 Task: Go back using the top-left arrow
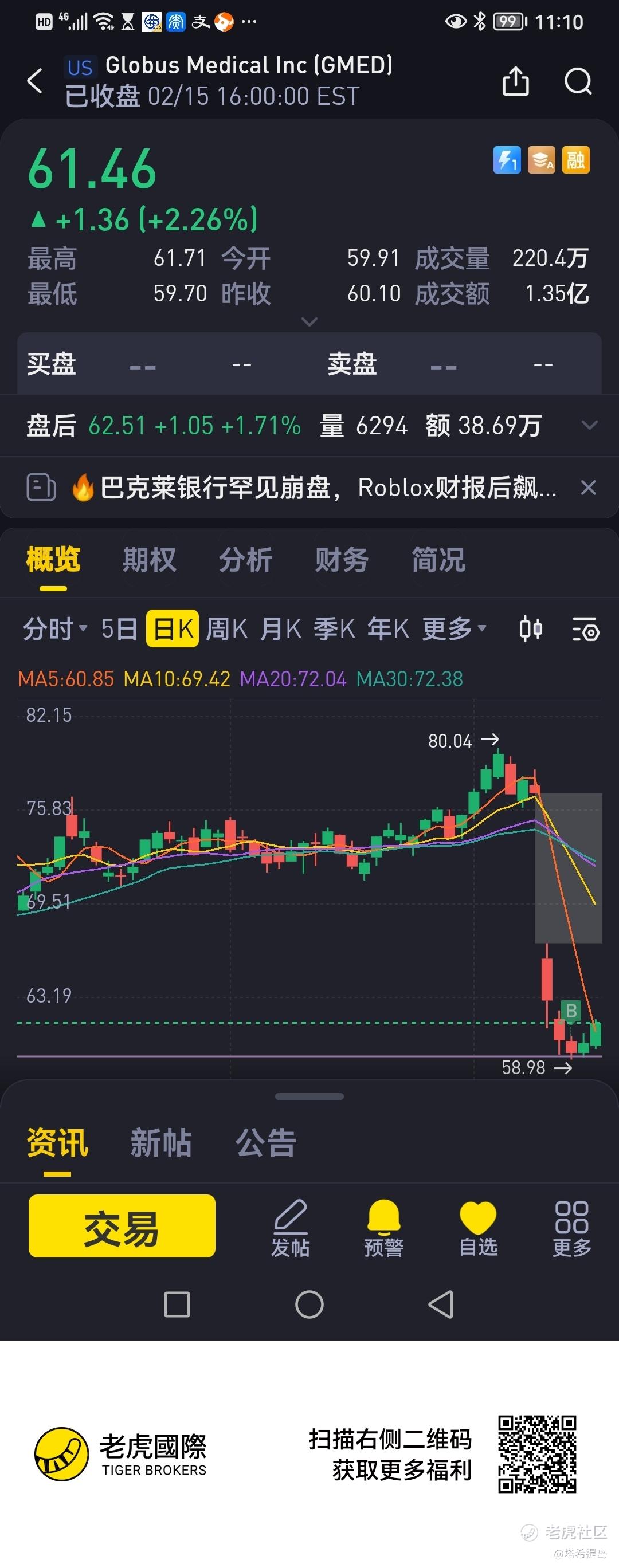[x=36, y=81]
